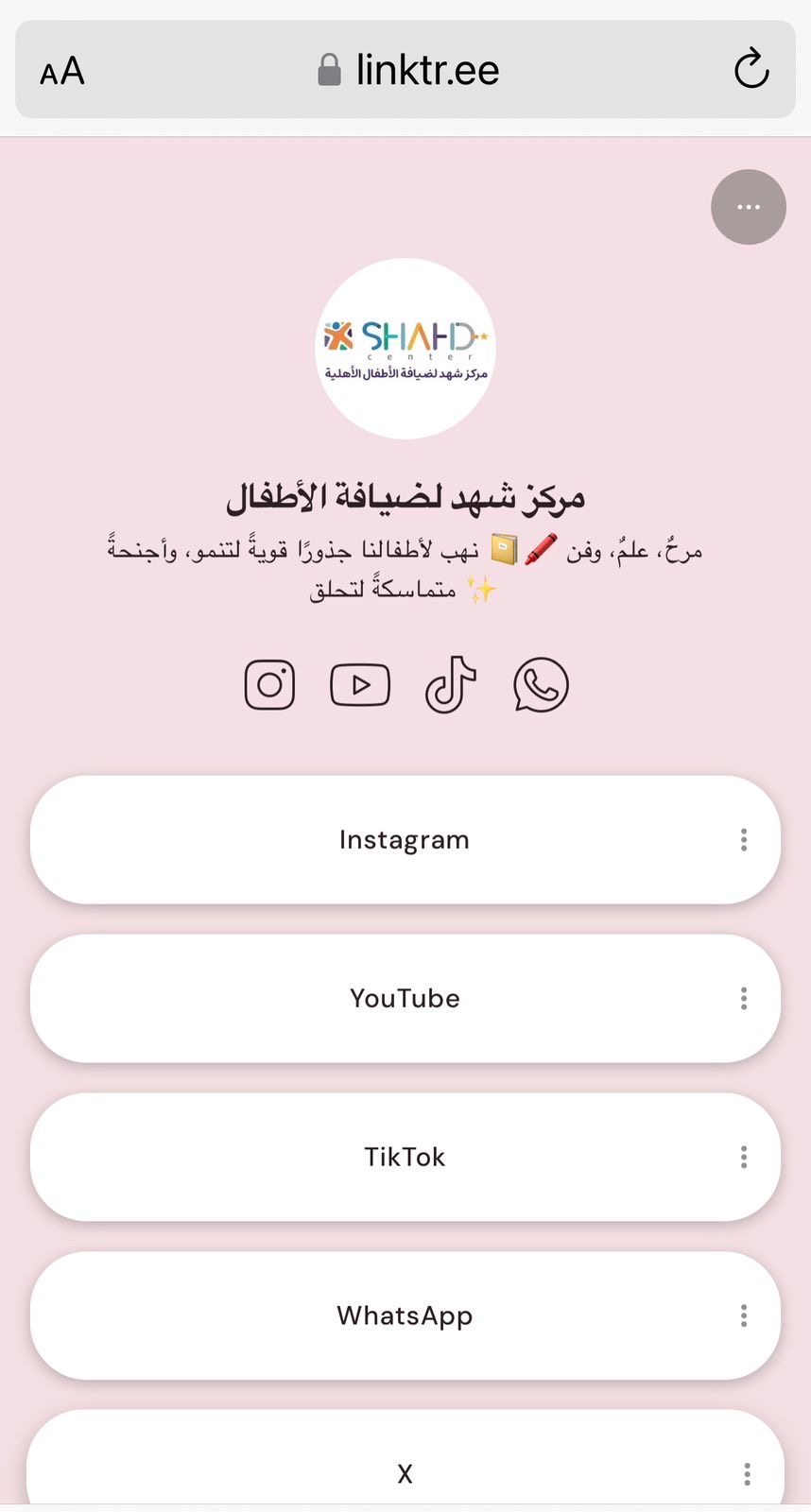Tap the WhatsApp social icon
Image resolution: width=811 pixels, height=1512 pixels.
point(541,685)
